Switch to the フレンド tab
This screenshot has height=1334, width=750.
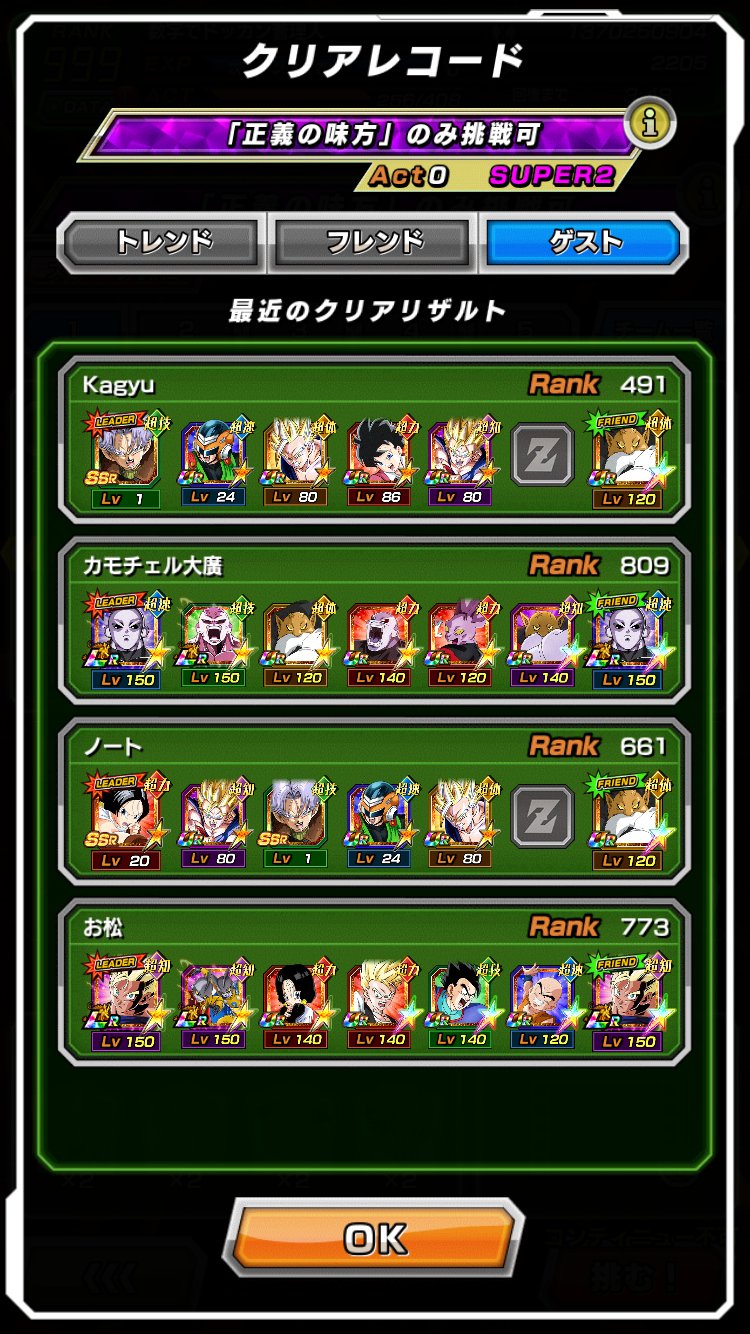click(x=373, y=242)
